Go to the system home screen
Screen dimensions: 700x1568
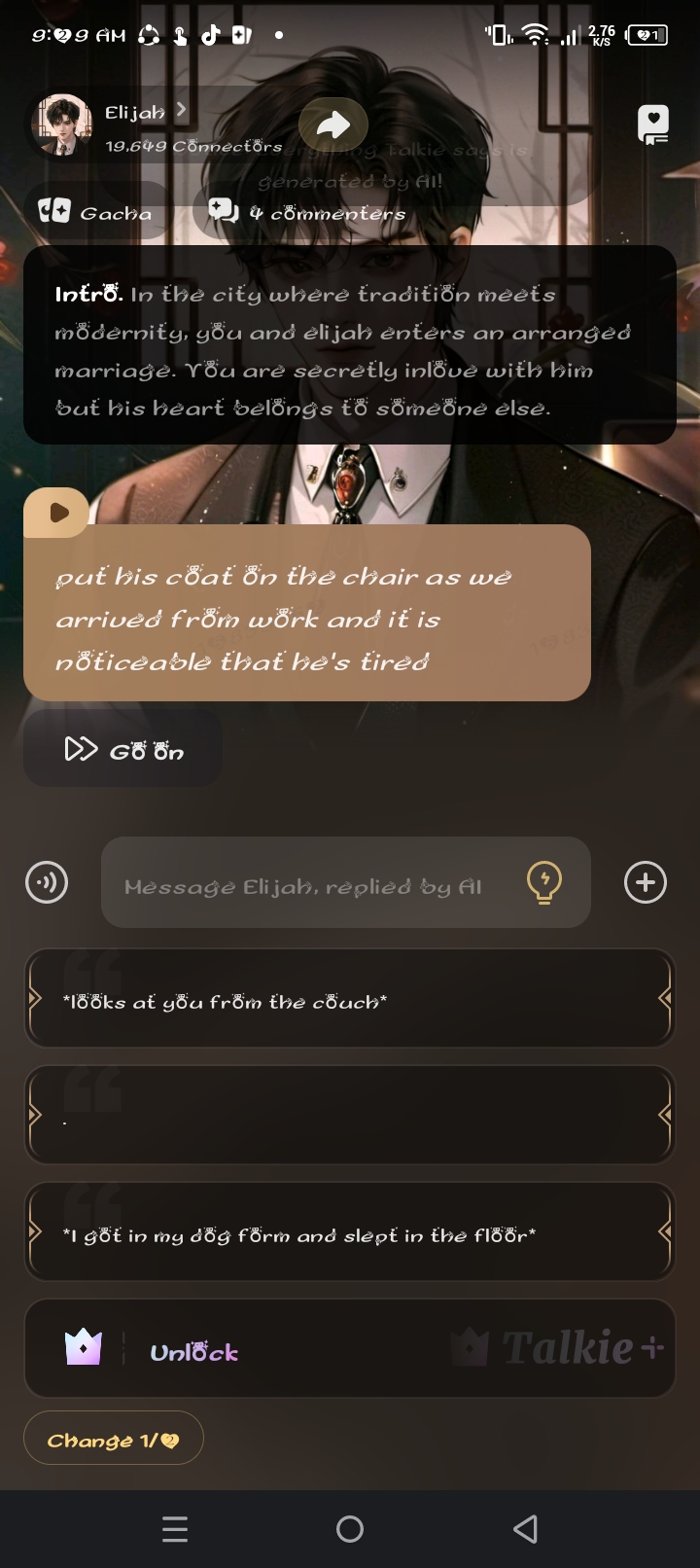pos(350,1529)
